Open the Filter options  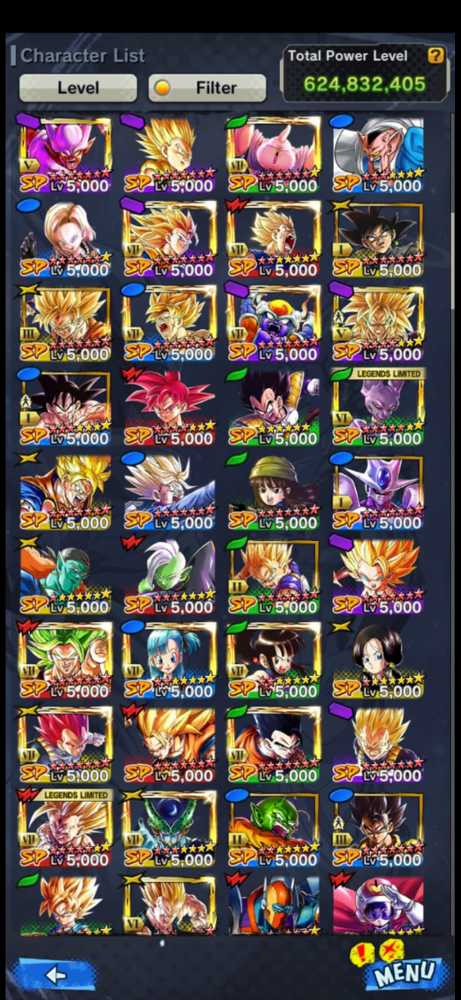coord(207,88)
